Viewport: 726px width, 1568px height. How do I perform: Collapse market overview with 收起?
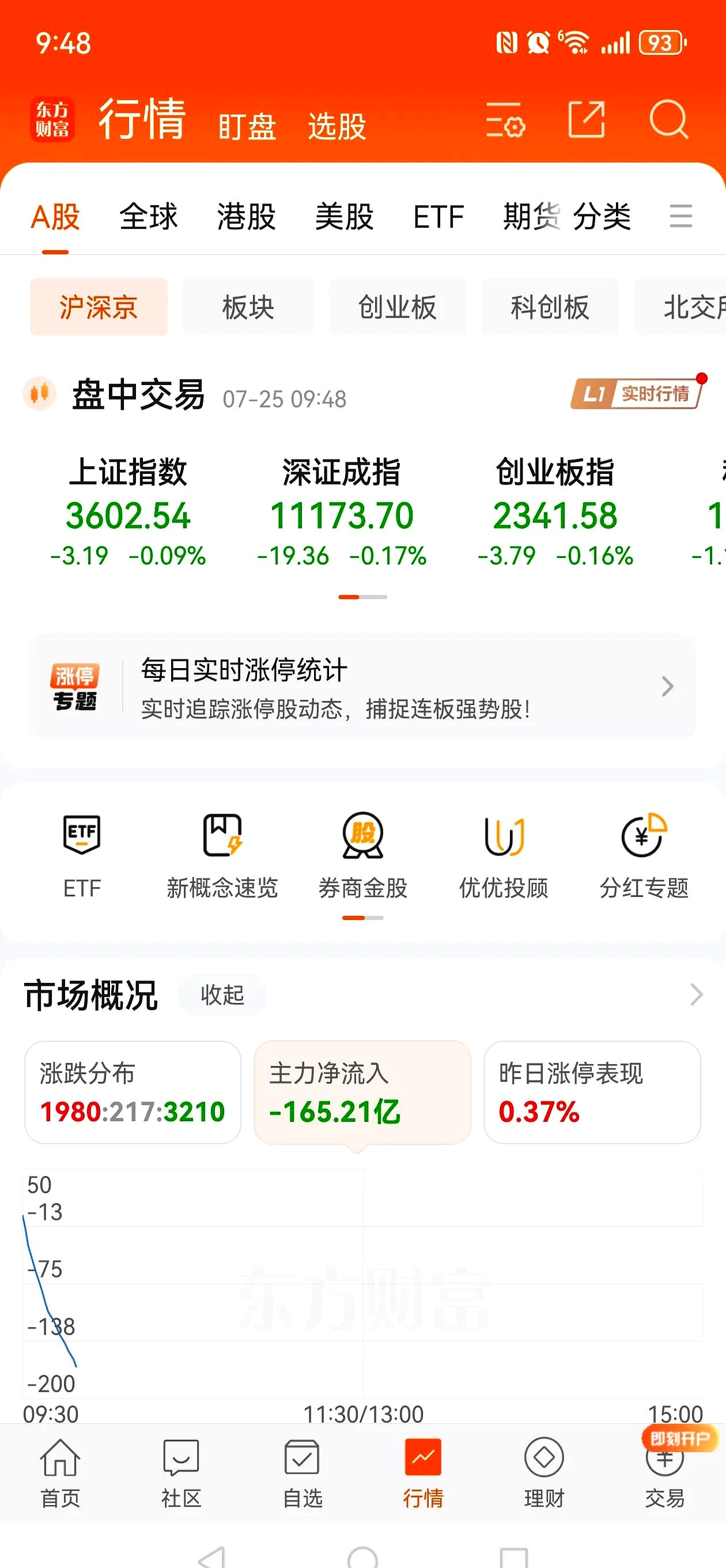(x=222, y=994)
